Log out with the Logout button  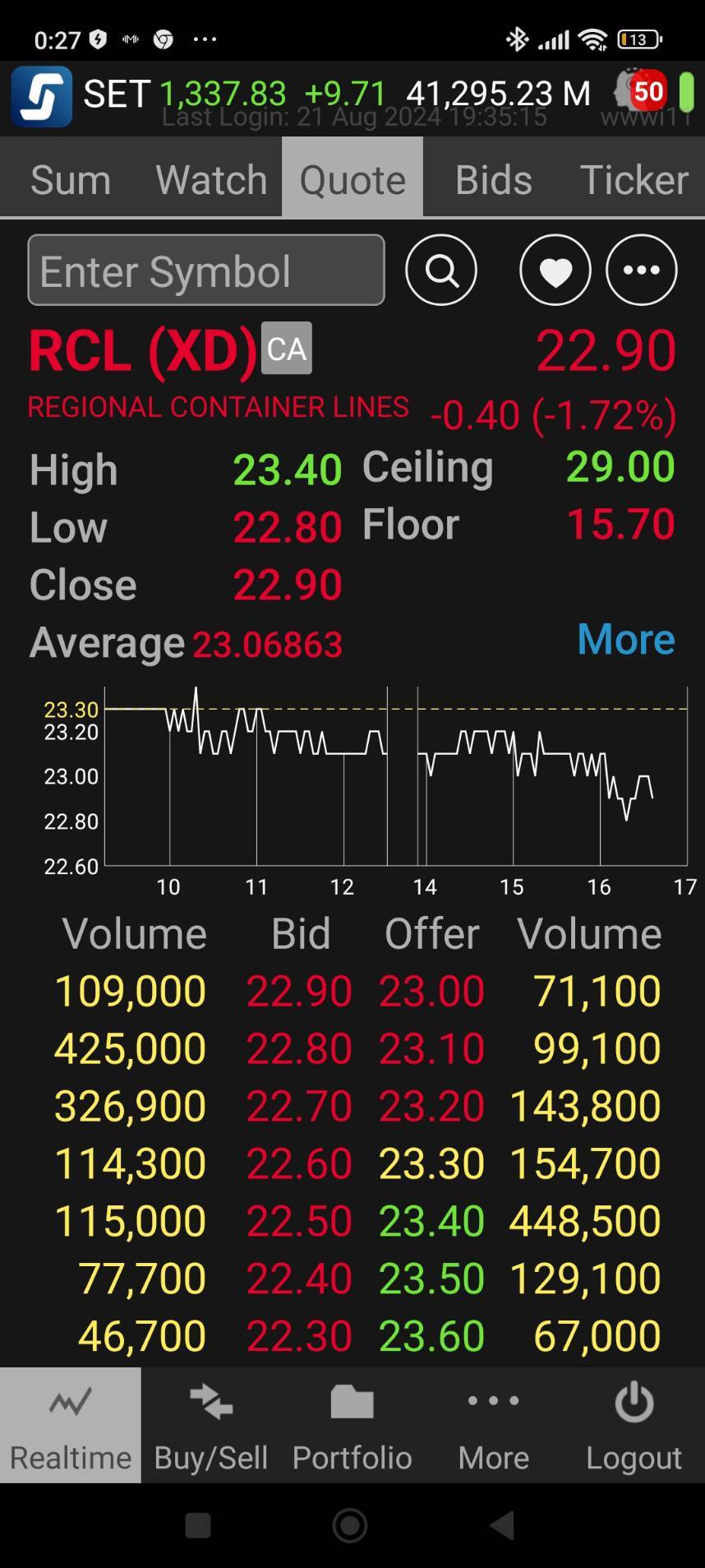tap(634, 1425)
